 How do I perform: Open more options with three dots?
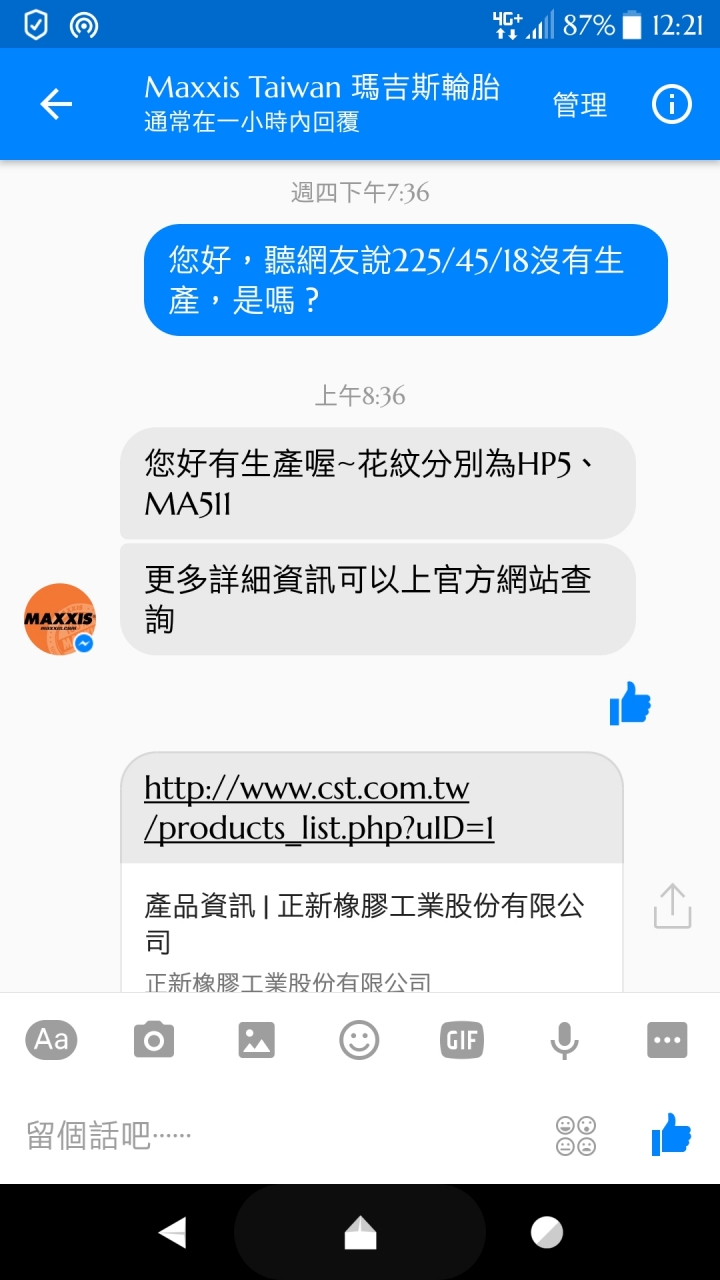coord(667,1041)
